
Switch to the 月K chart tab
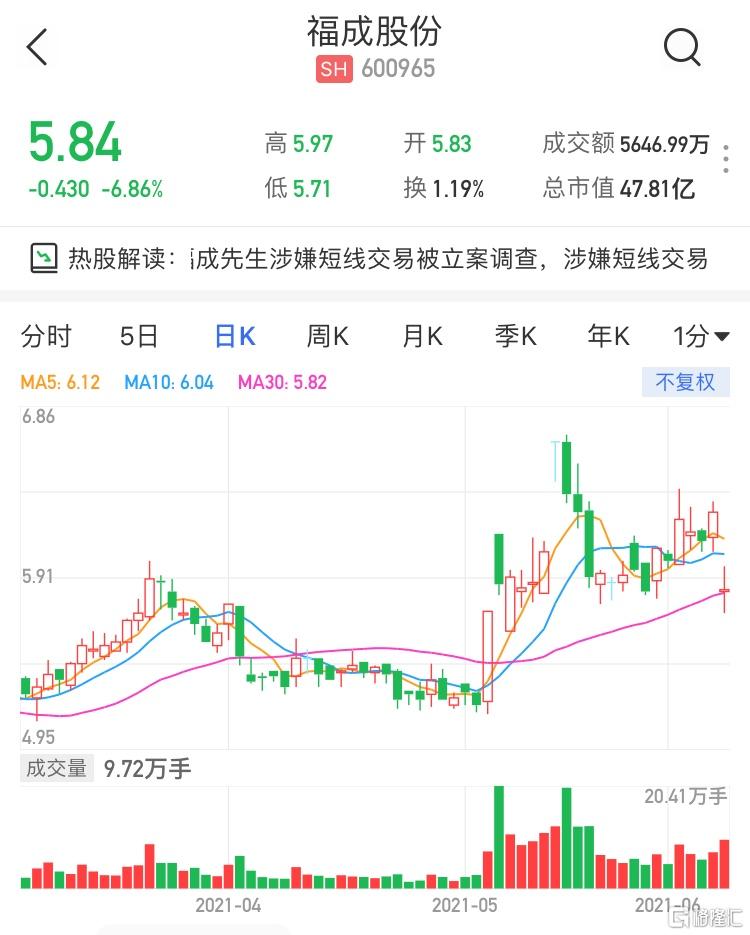[x=421, y=337]
